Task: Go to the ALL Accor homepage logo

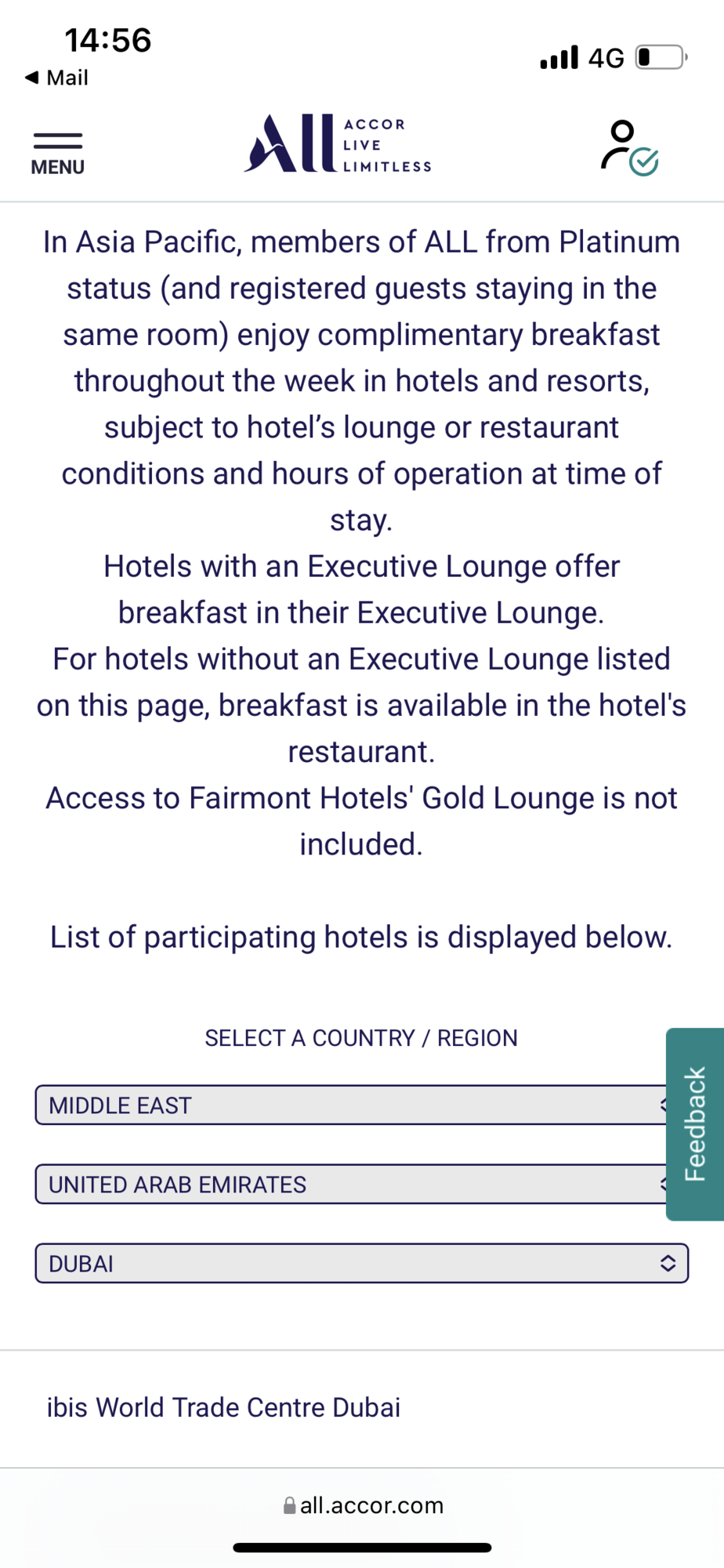Action: (337, 144)
